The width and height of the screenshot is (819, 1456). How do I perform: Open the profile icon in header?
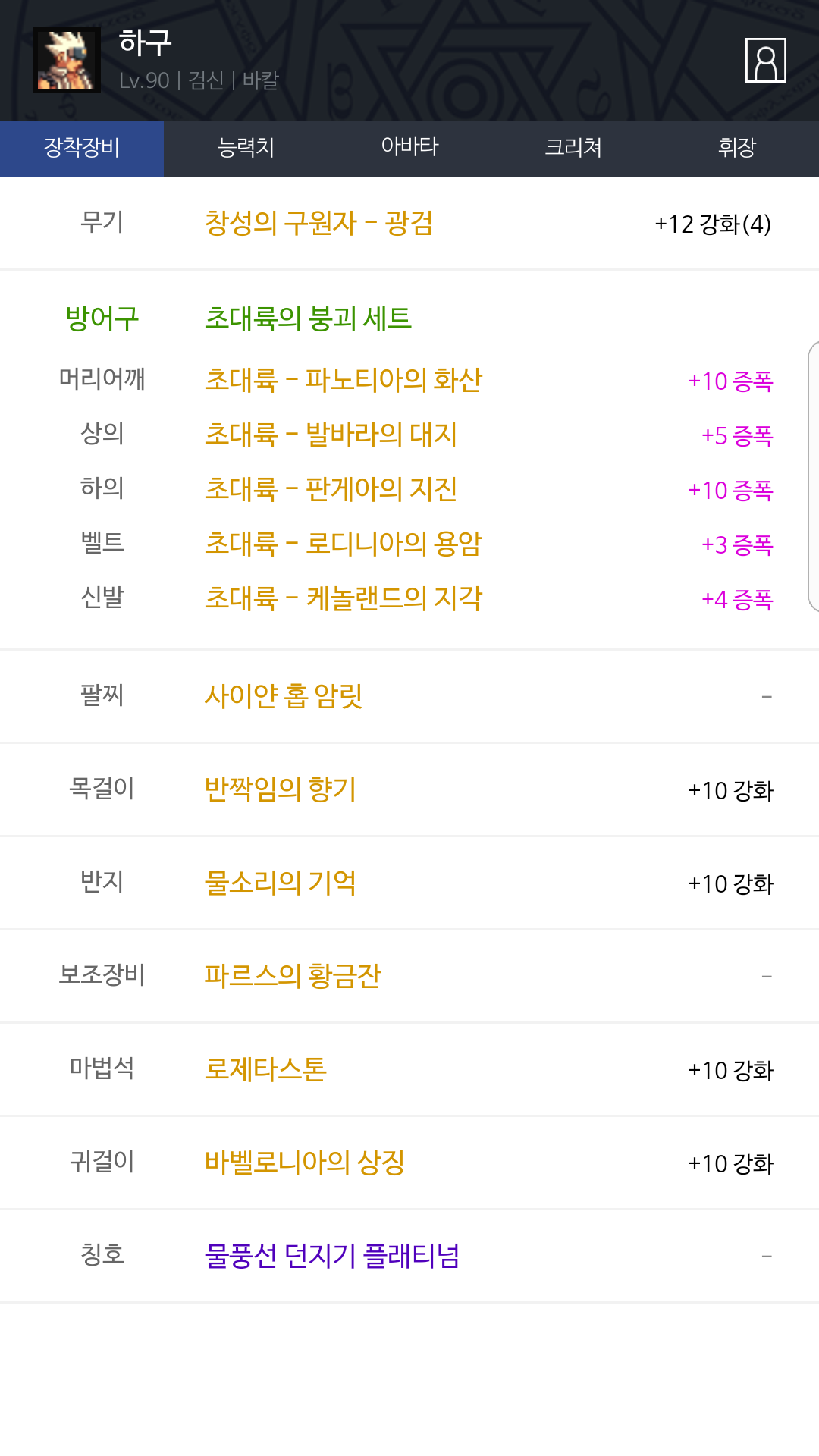[766, 60]
